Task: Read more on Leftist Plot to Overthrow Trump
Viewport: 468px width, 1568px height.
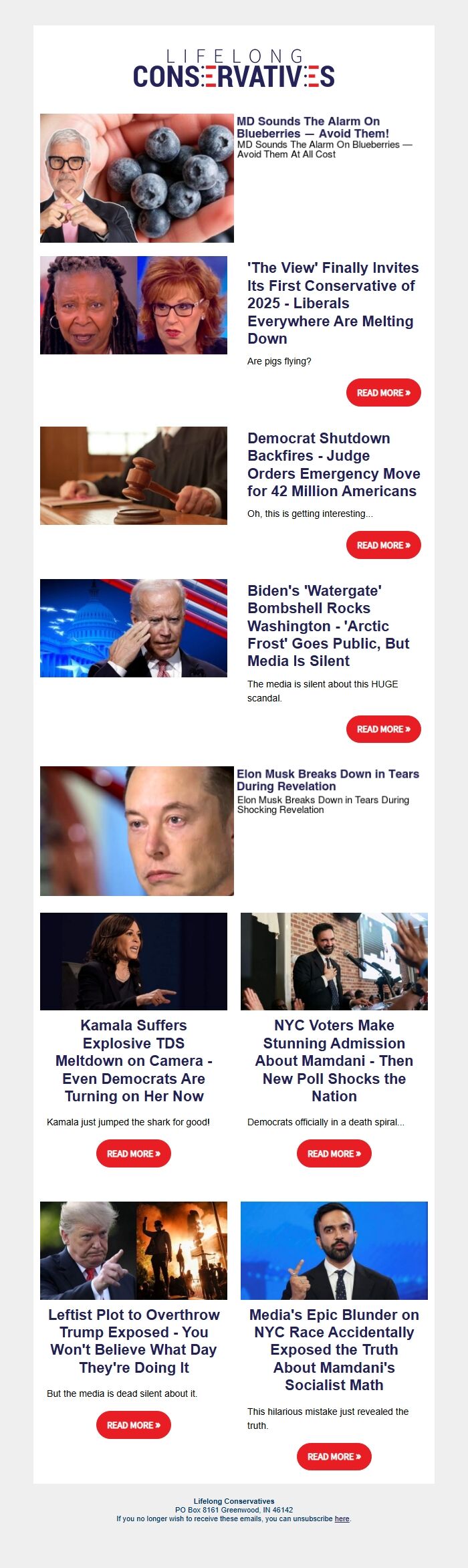Action: tap(134, 1425)
